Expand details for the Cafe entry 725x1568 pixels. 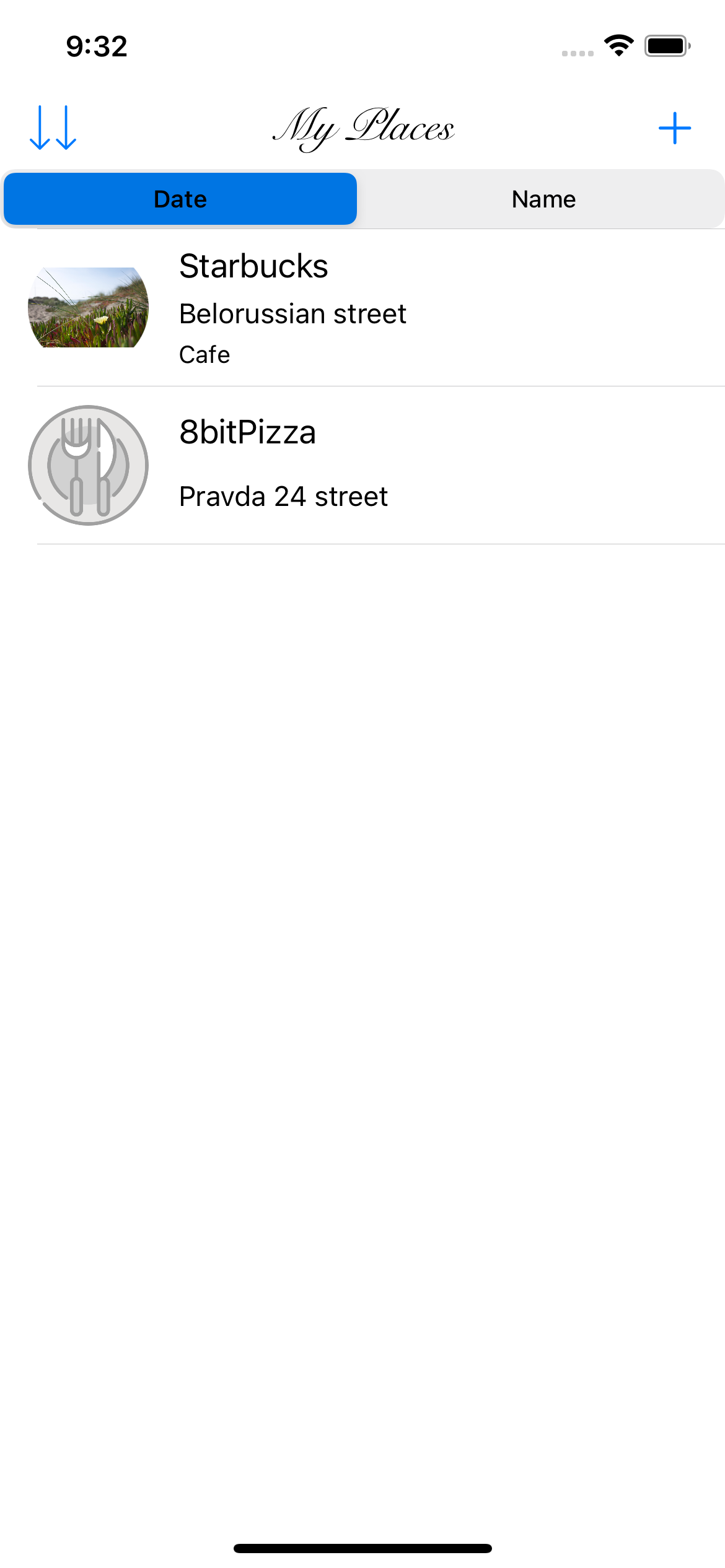pos(204,354)
